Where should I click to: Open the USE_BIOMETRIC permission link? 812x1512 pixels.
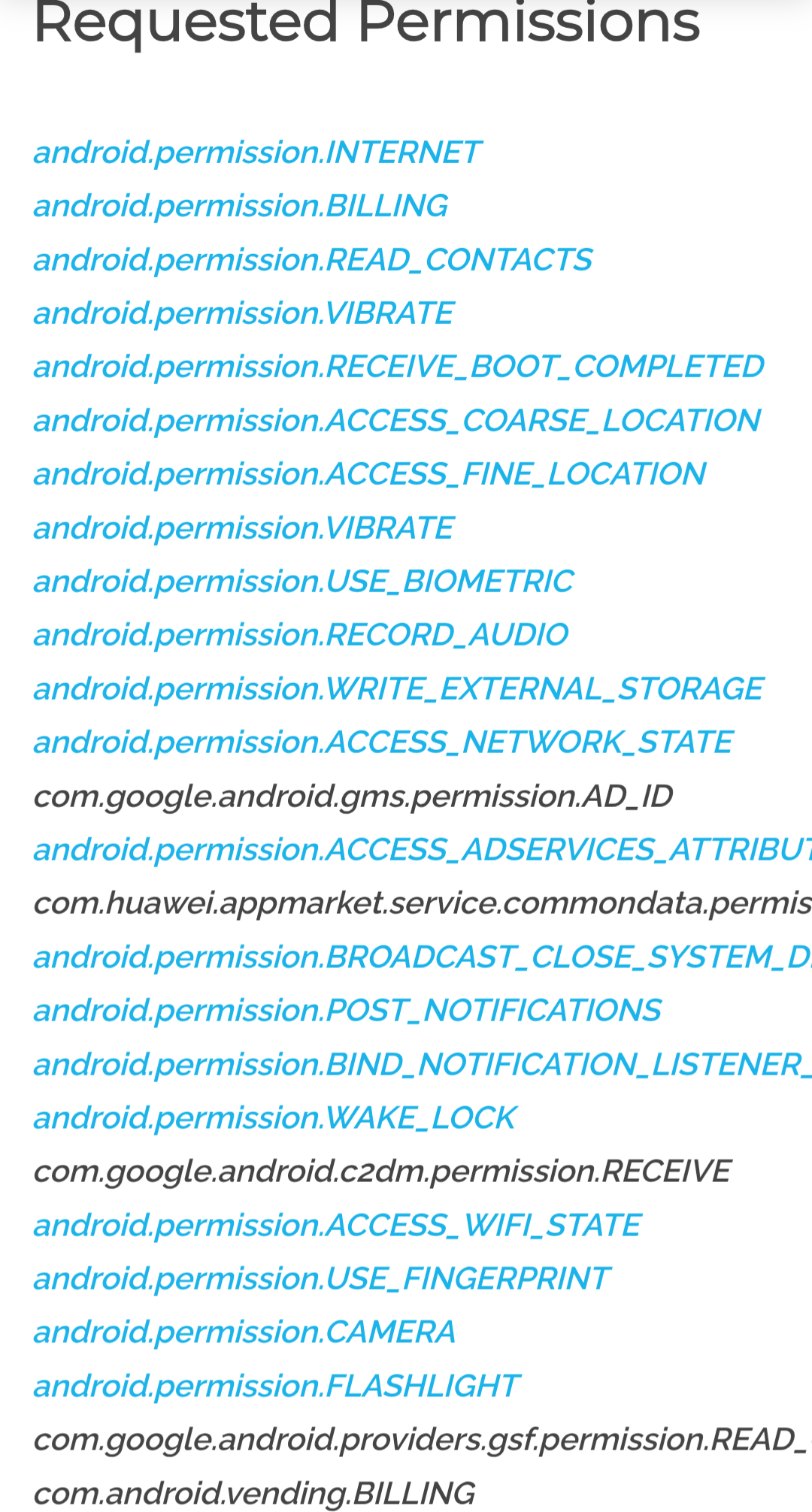point(304,582)
